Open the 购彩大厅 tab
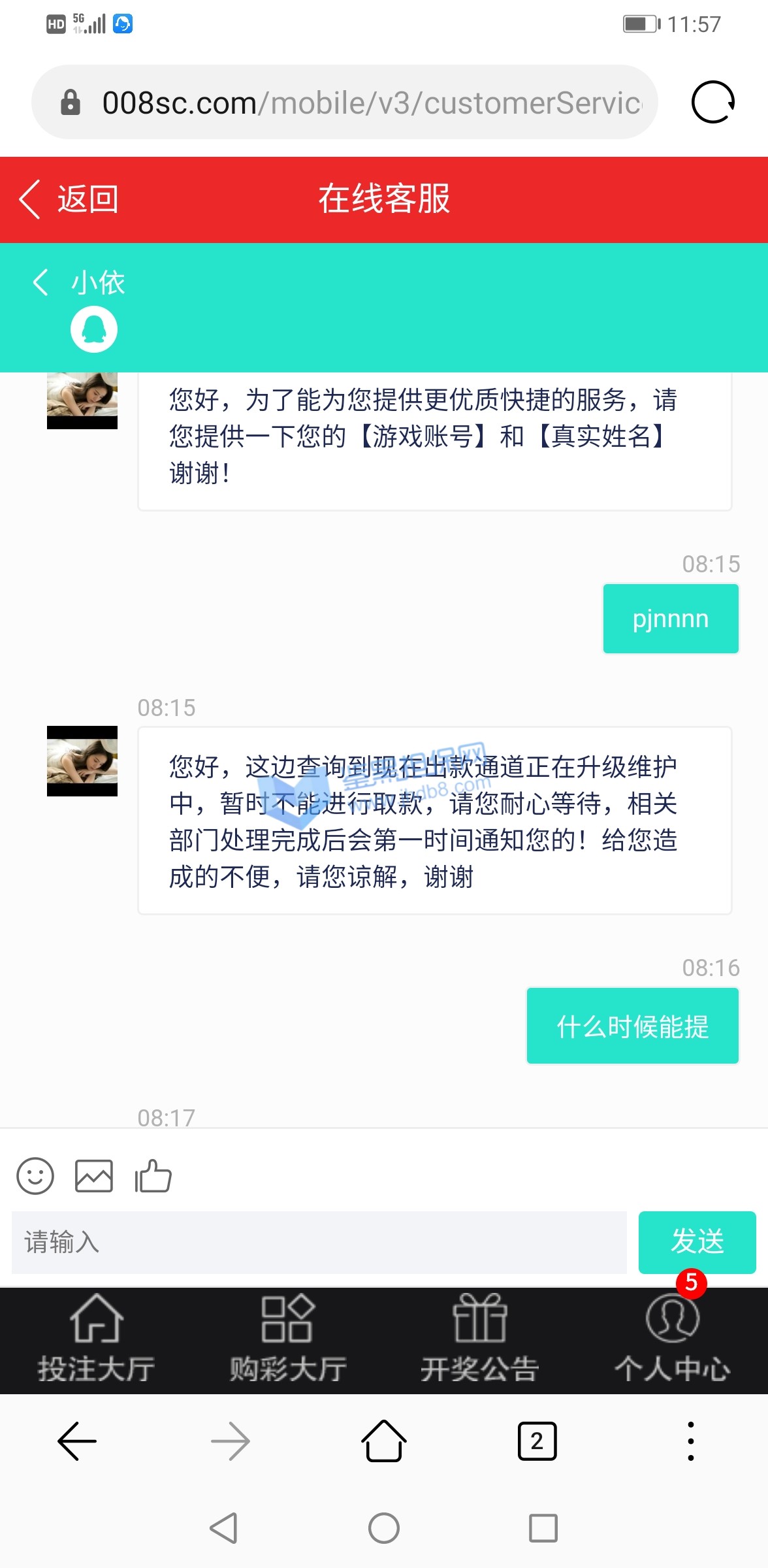This screenshot has height=1568, width=768. pyautogui.click(x=288, y=1340)
